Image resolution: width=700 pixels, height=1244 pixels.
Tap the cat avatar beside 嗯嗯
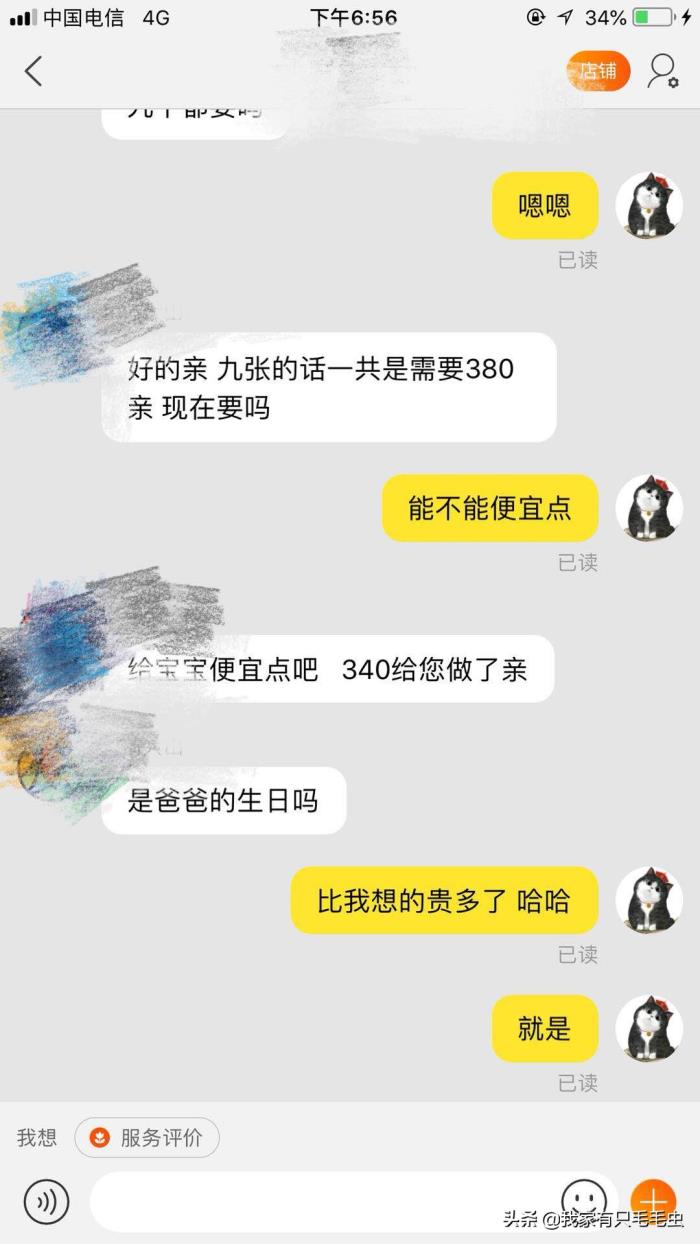click(x=649, y=205)
